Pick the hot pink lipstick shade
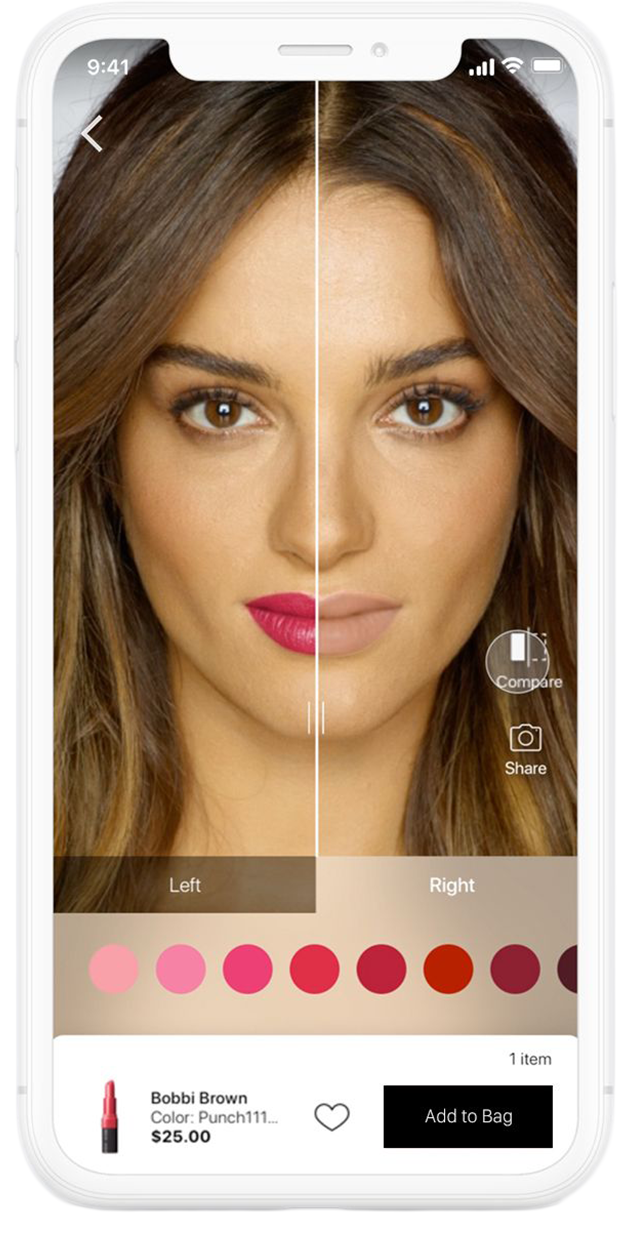643x1242 pixels. click(248, 969)
